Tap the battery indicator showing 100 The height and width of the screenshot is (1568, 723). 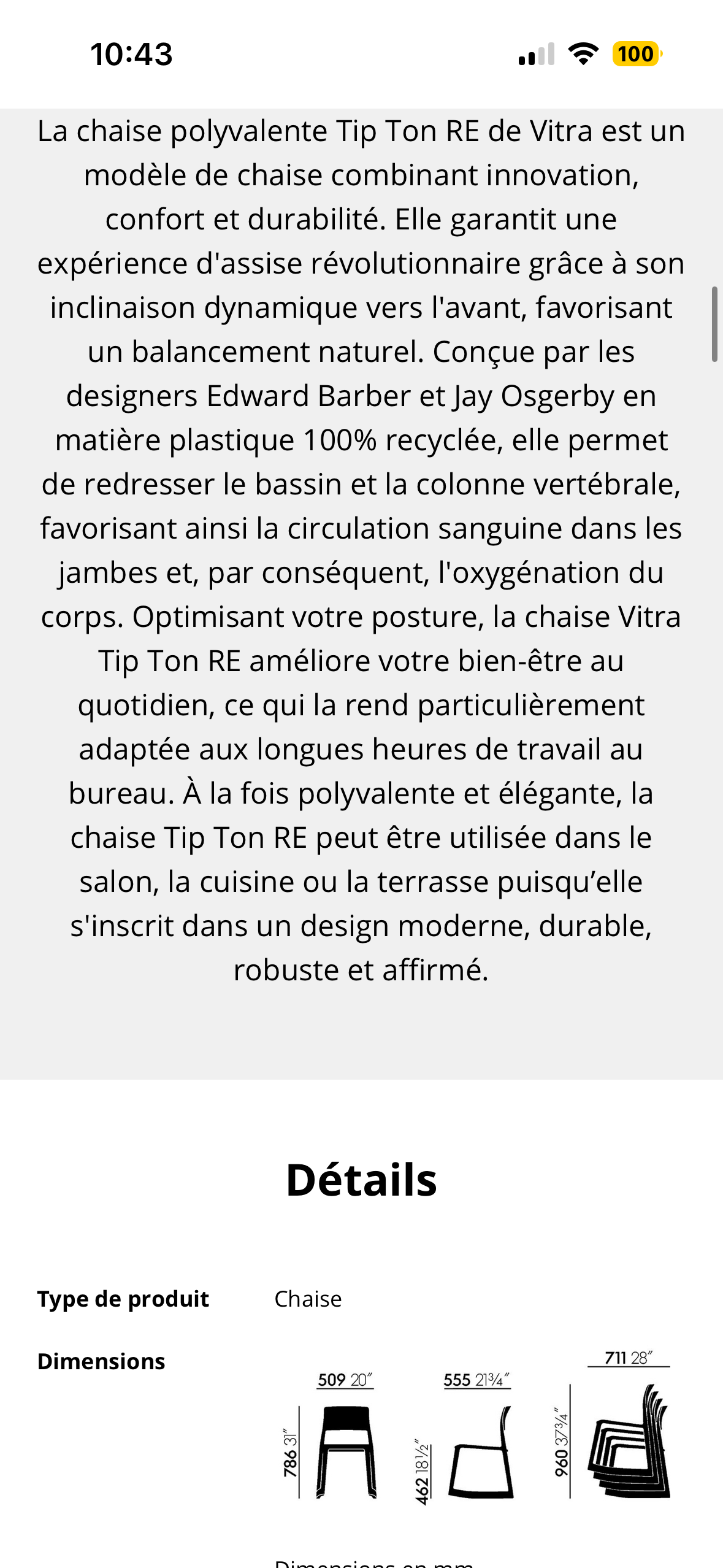pos(636,54)
